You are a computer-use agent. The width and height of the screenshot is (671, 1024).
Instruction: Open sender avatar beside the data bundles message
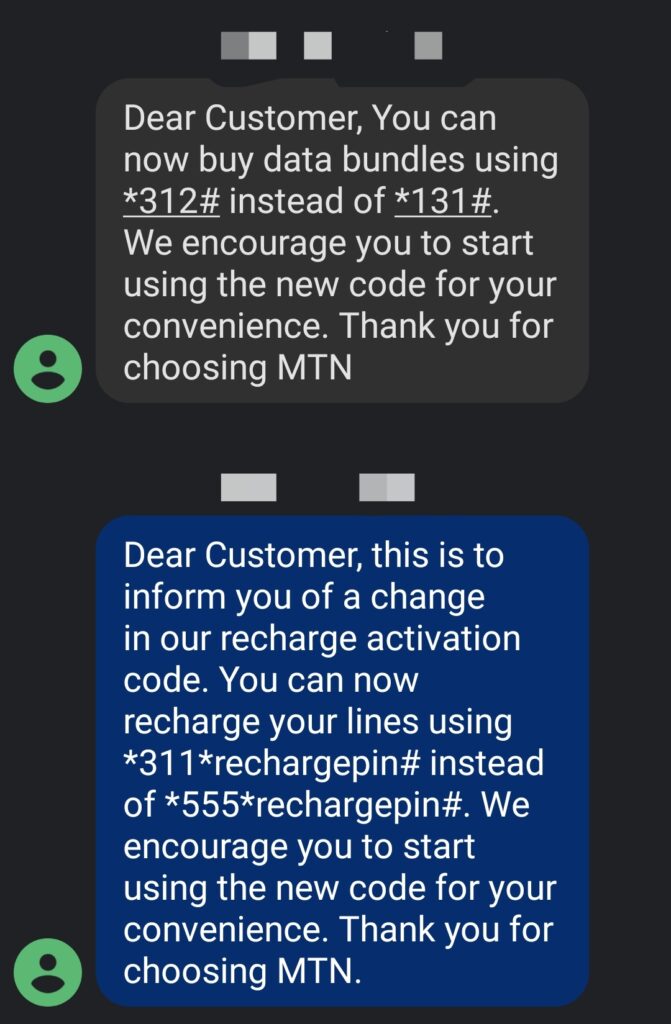47,368
